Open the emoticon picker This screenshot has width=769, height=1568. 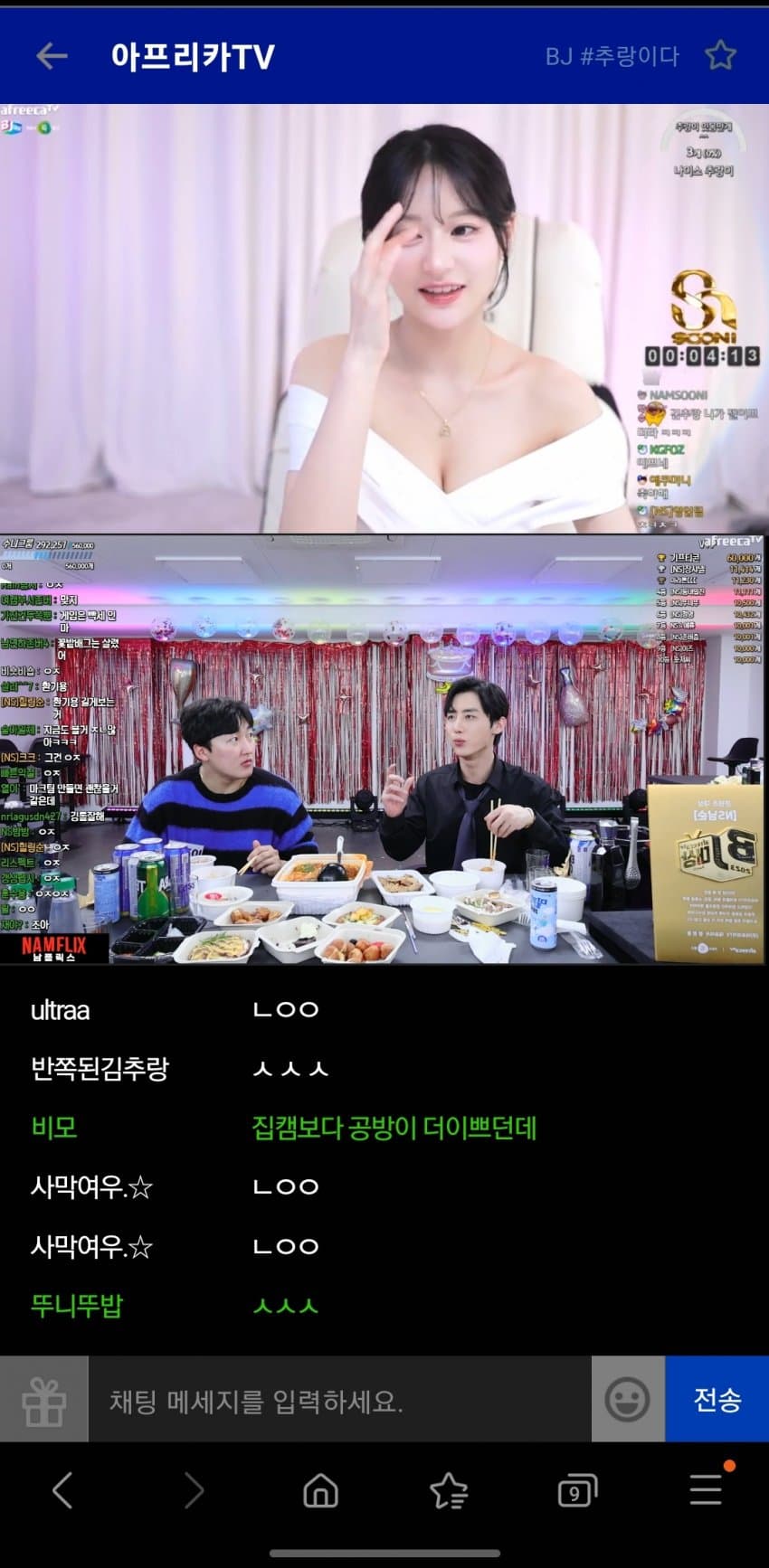(x=627, y=1400)
